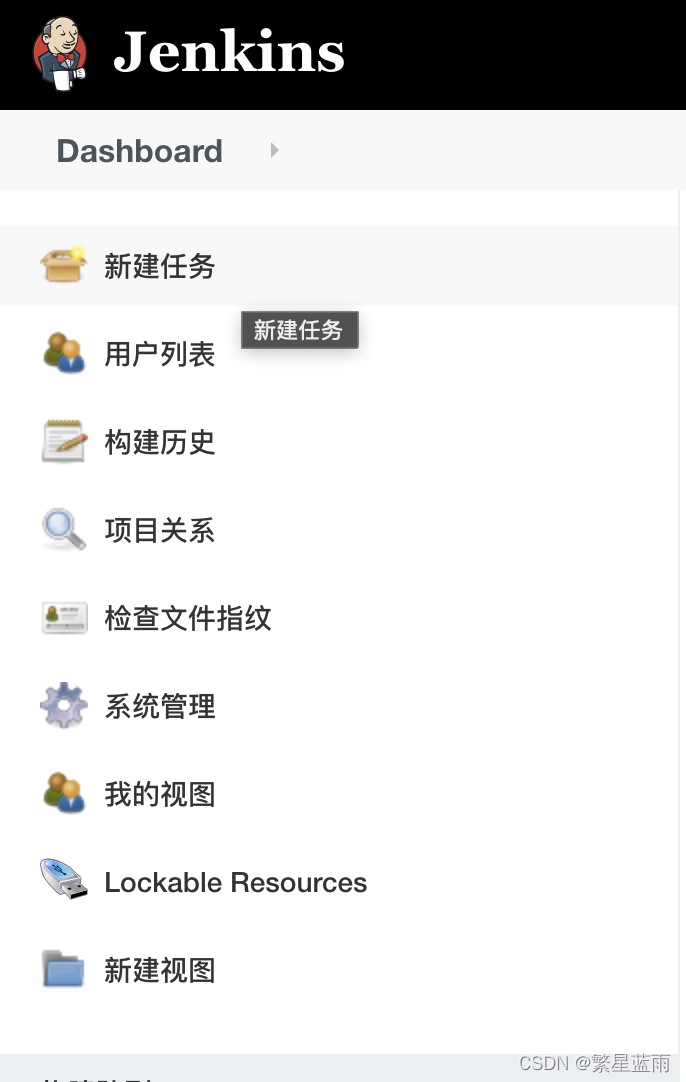The image size is (686, 1082).
Task: View 构建历史
Action: click(x=159, y=442)
